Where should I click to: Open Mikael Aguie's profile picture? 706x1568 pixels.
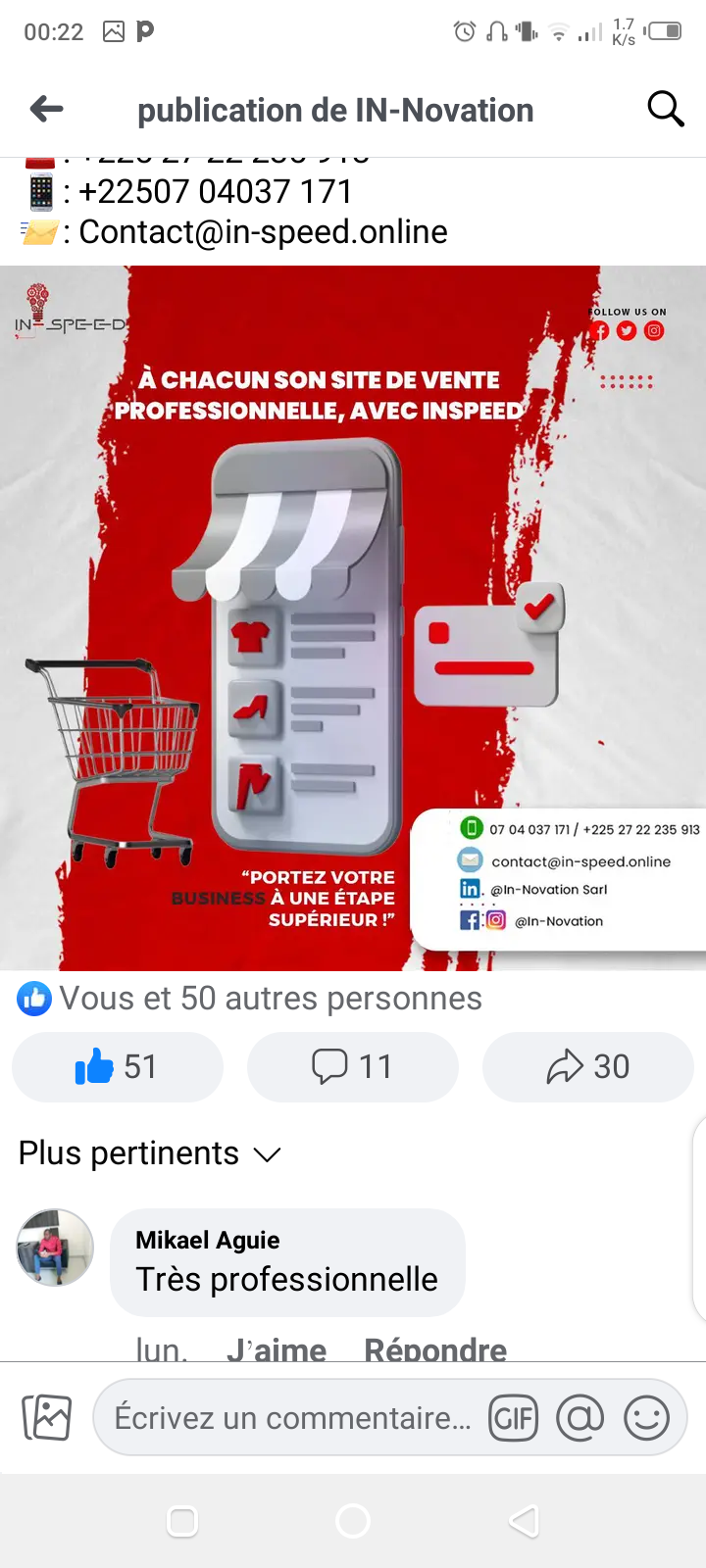[55, 1247]
